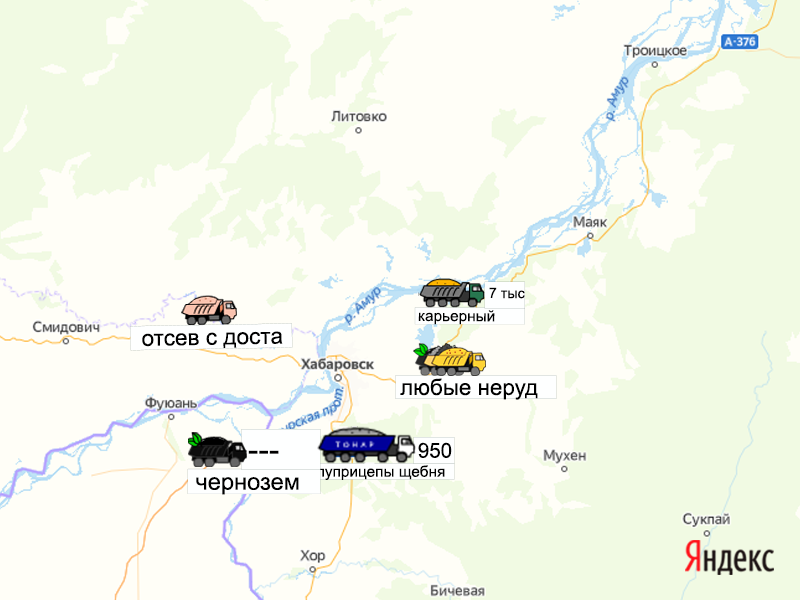The image size is (800, 600).
Task: Open the pink truck marker "отсев с доста"
Action: (209, 310)
